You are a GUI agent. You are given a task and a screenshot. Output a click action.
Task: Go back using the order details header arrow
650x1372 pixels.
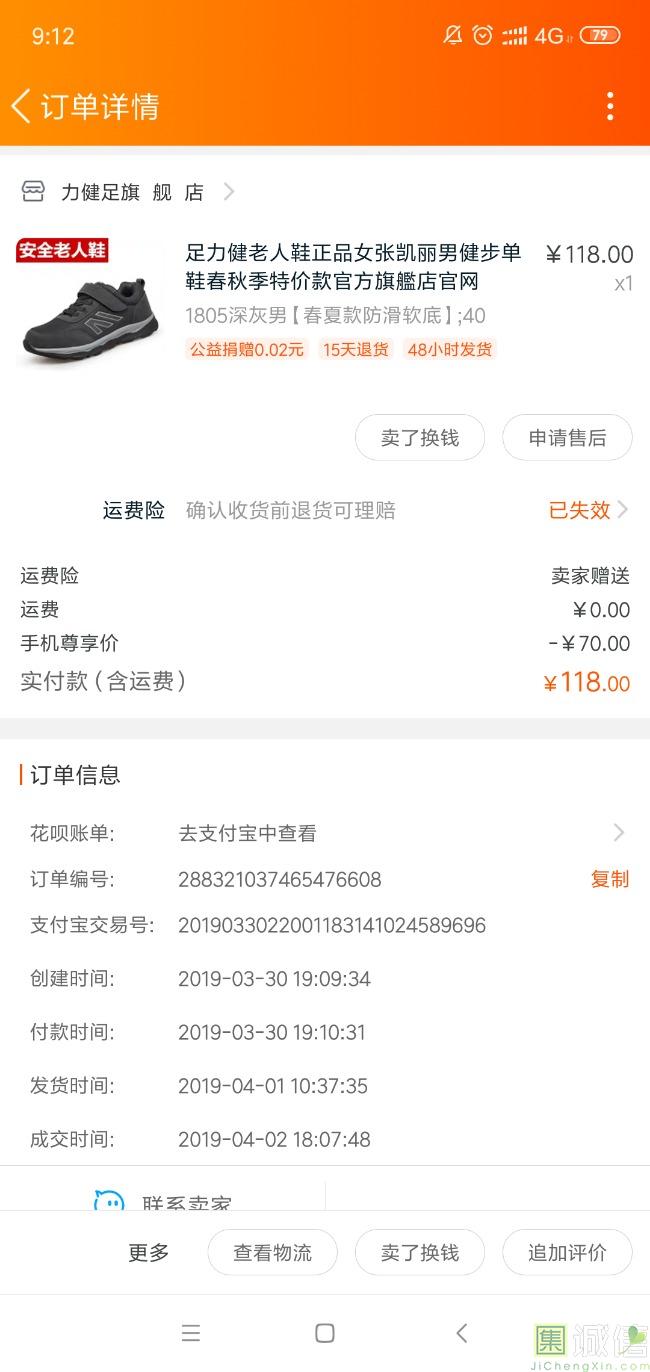(22, 106)
